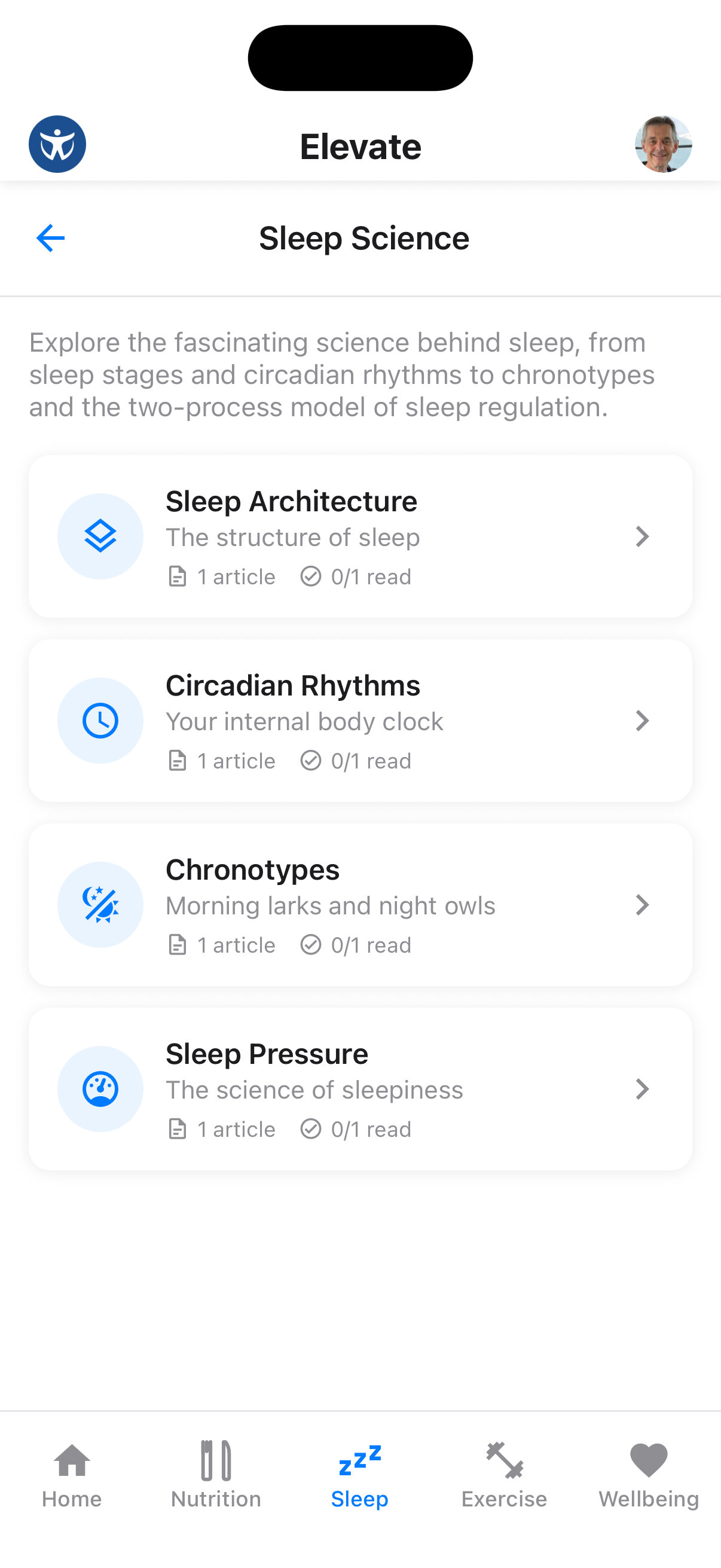
Task: Tap the clock icon for Circadian Rhythms
Action: [100, 720]
